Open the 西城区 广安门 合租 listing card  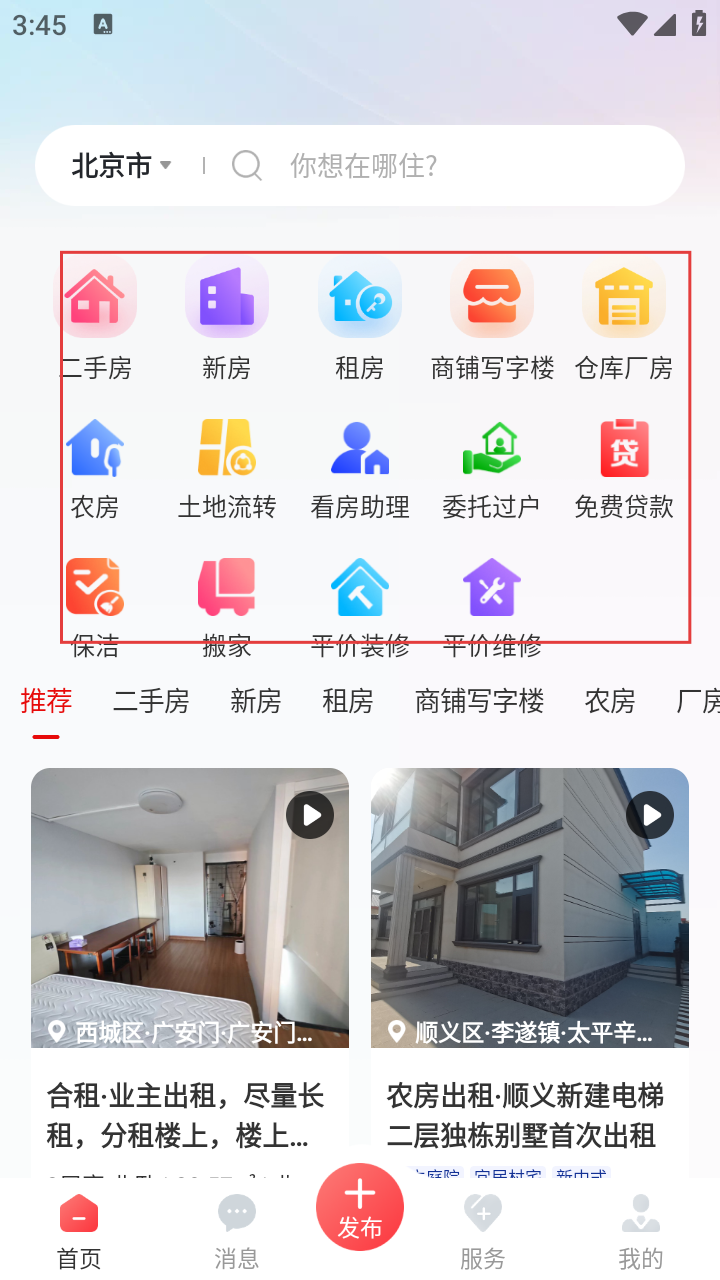tap(190, 960)
